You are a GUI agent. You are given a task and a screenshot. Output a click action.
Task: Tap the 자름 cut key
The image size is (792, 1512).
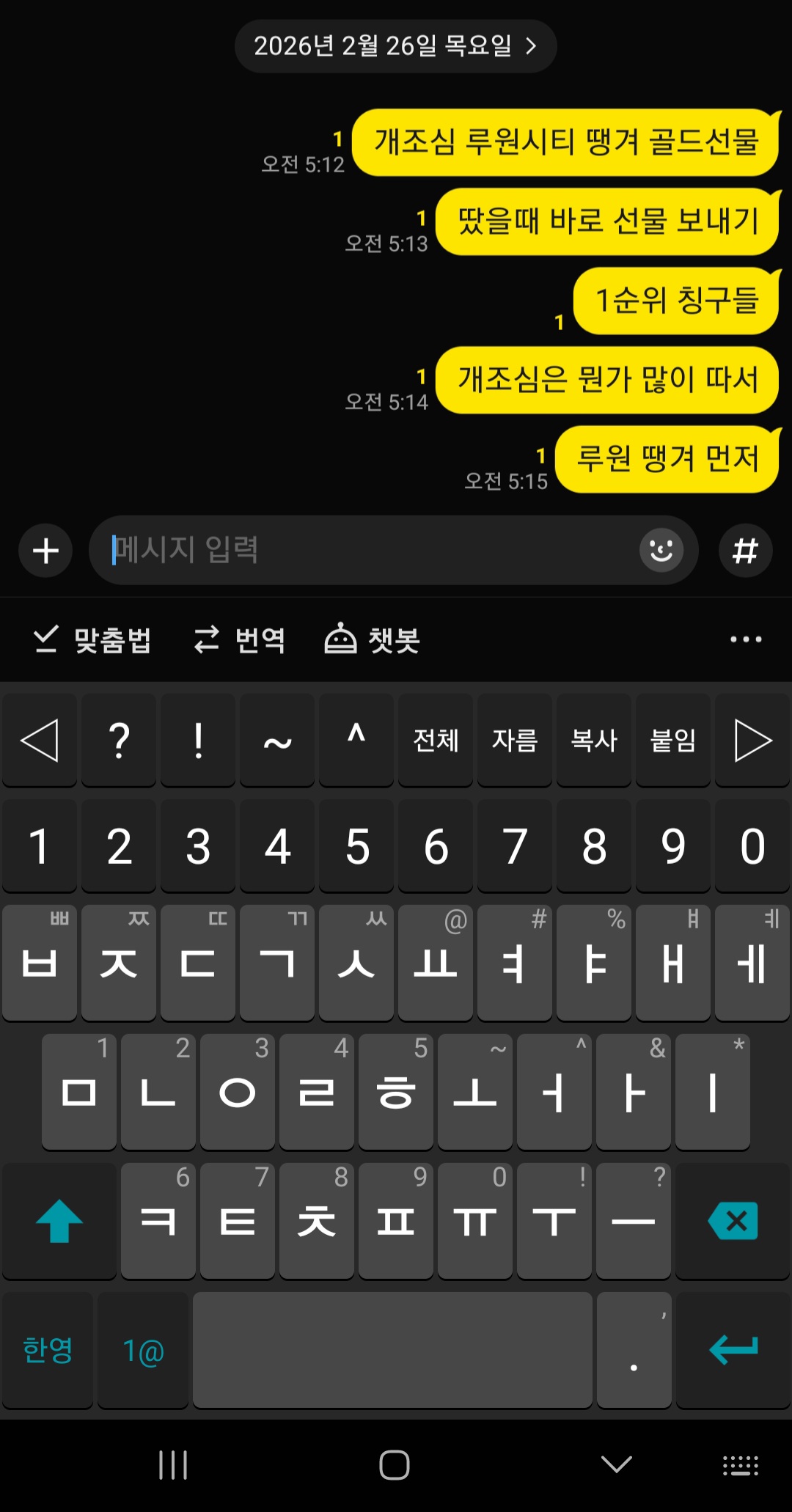coord(515,741)
